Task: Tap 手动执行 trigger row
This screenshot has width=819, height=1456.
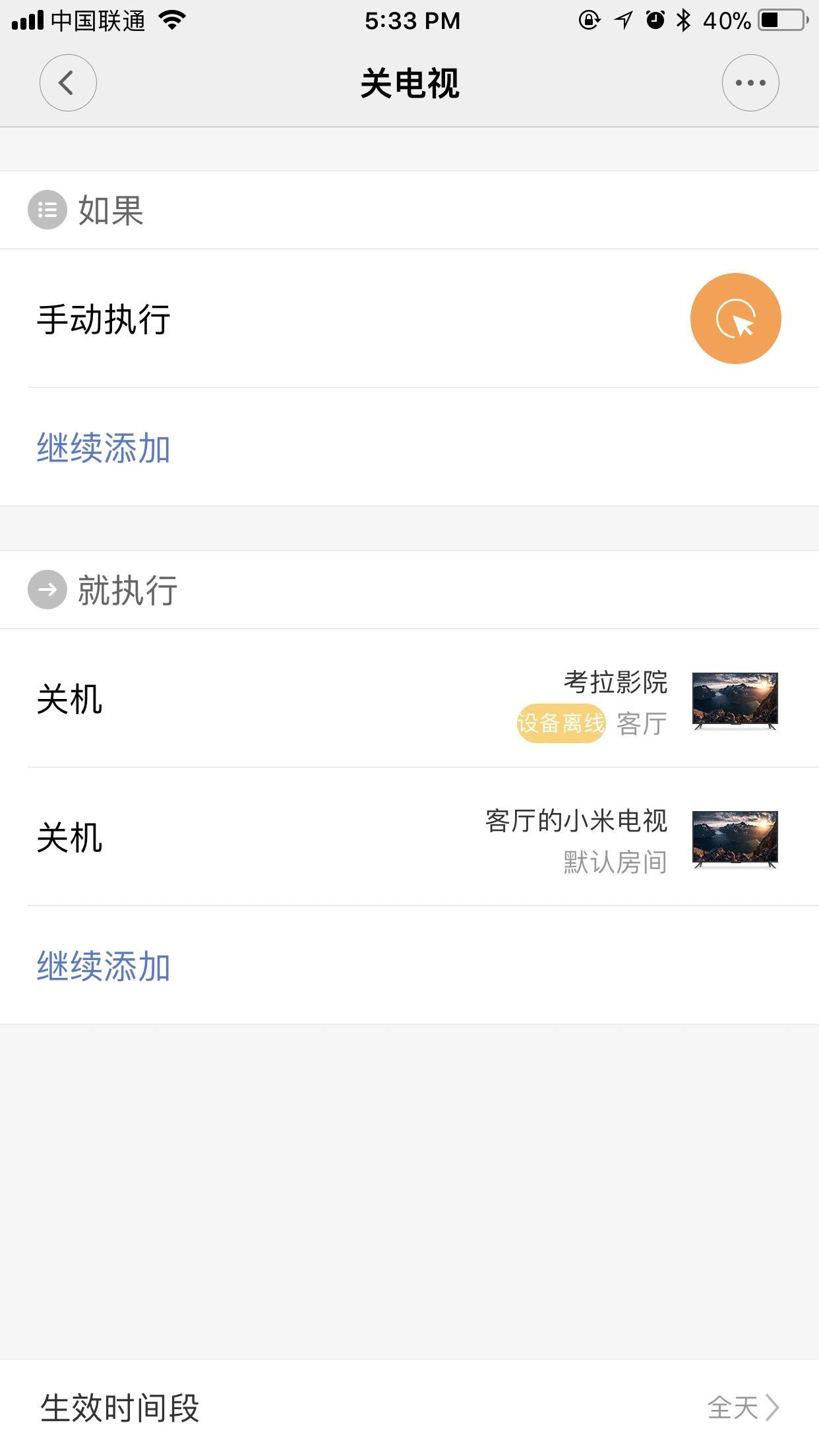Action: 103,318
